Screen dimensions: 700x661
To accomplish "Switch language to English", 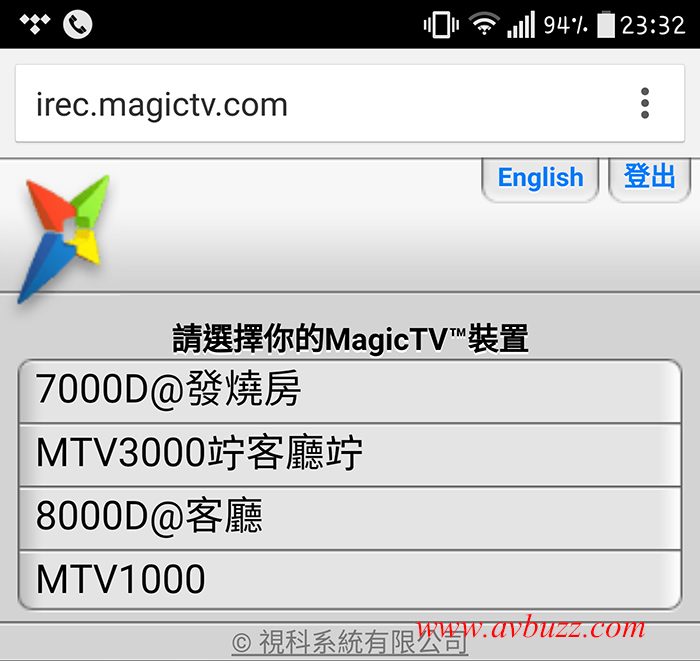I will click(x=540, y=178).
